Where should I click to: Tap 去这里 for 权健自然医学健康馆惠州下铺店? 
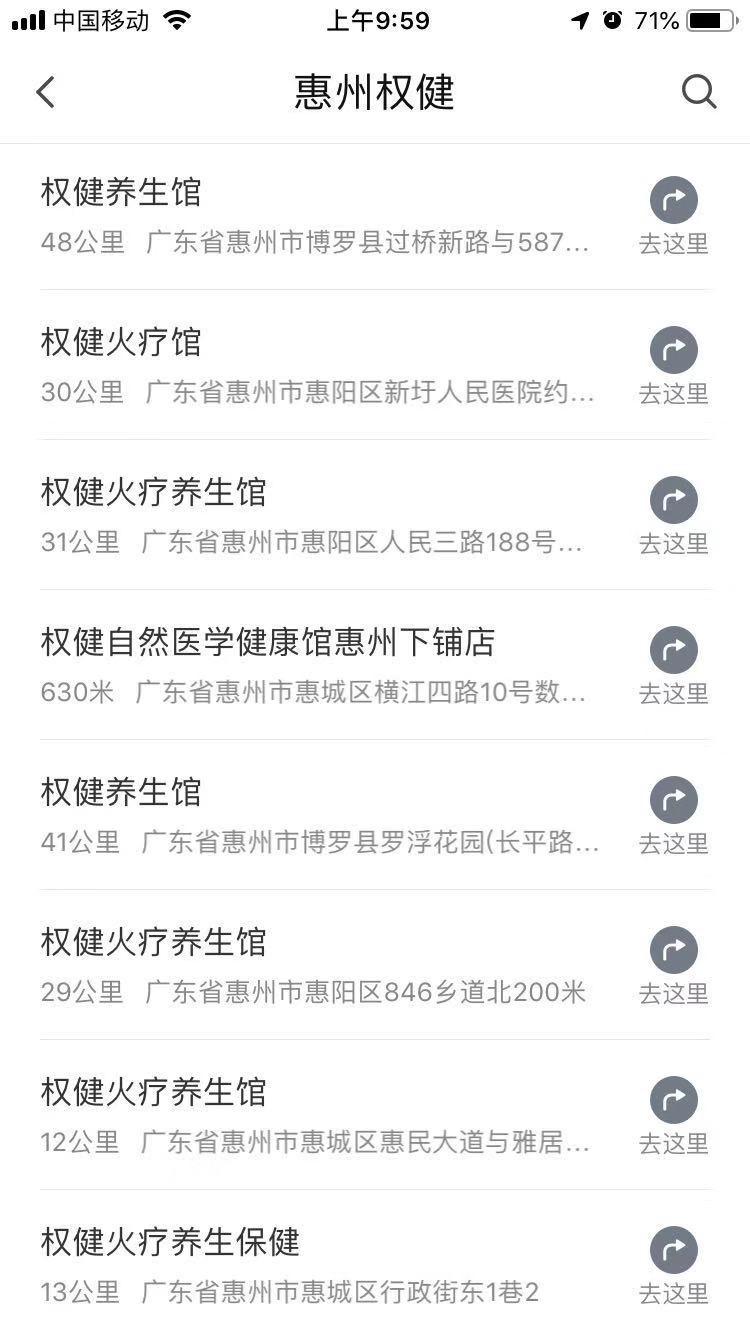[x=673, y=694]
